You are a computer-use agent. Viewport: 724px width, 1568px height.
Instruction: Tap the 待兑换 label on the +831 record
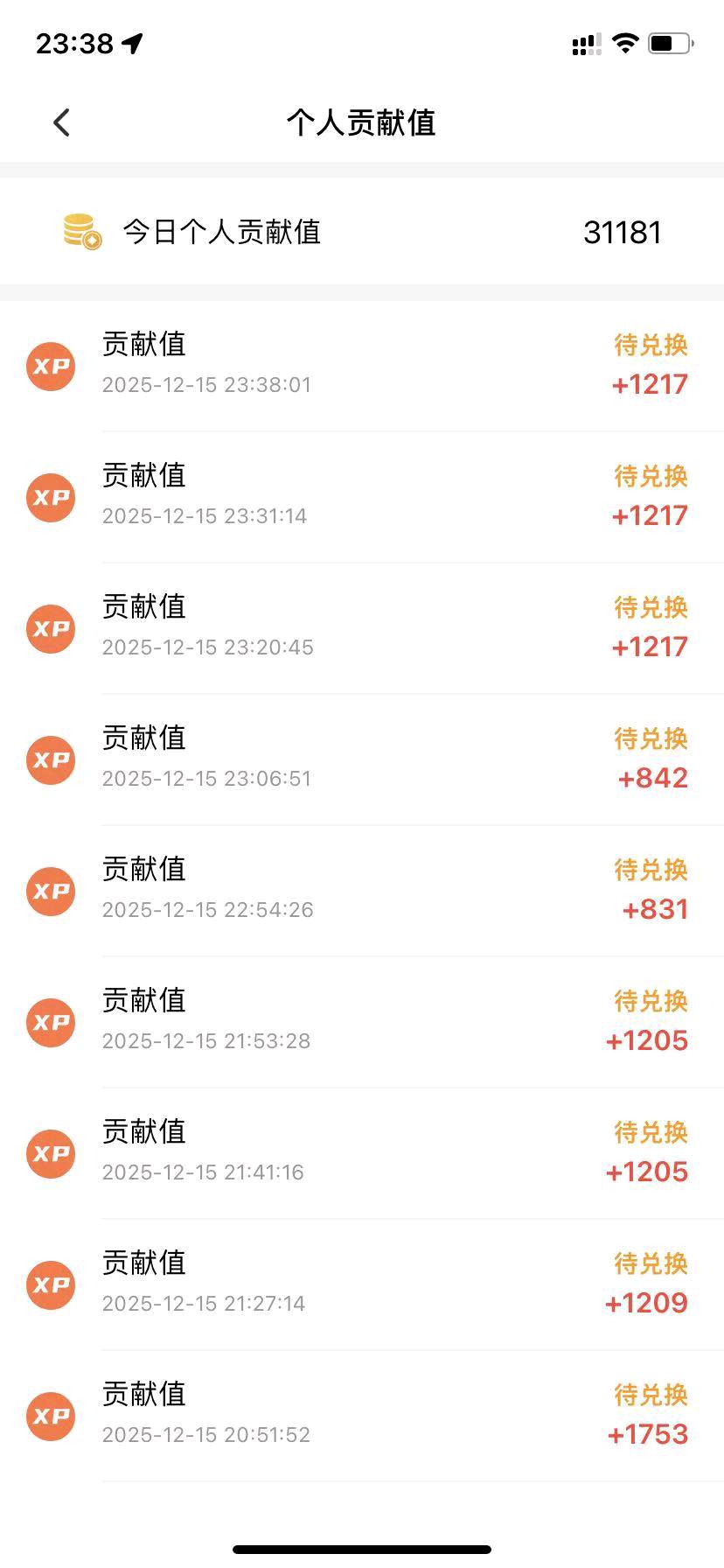pos(651,870)
